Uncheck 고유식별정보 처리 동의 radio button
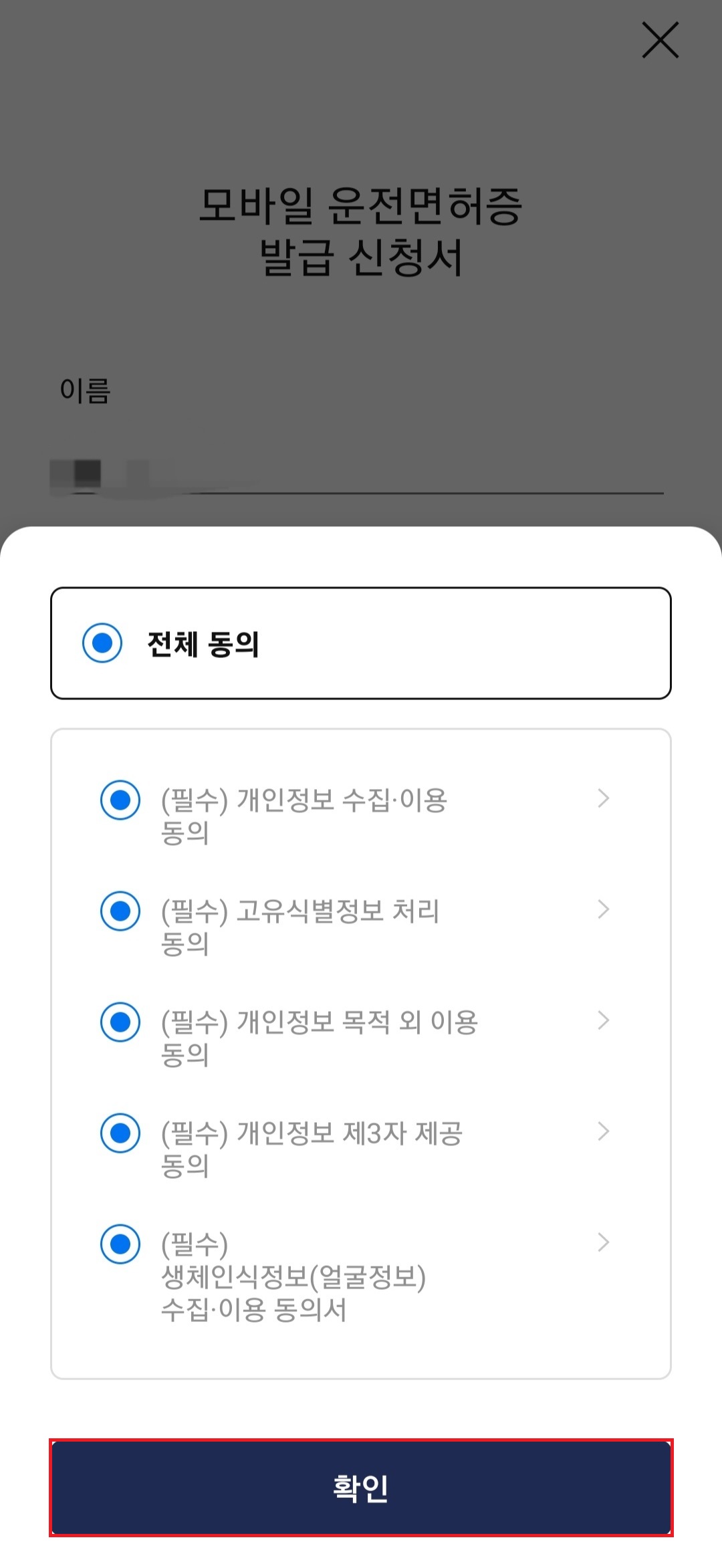 pos(120,911)
